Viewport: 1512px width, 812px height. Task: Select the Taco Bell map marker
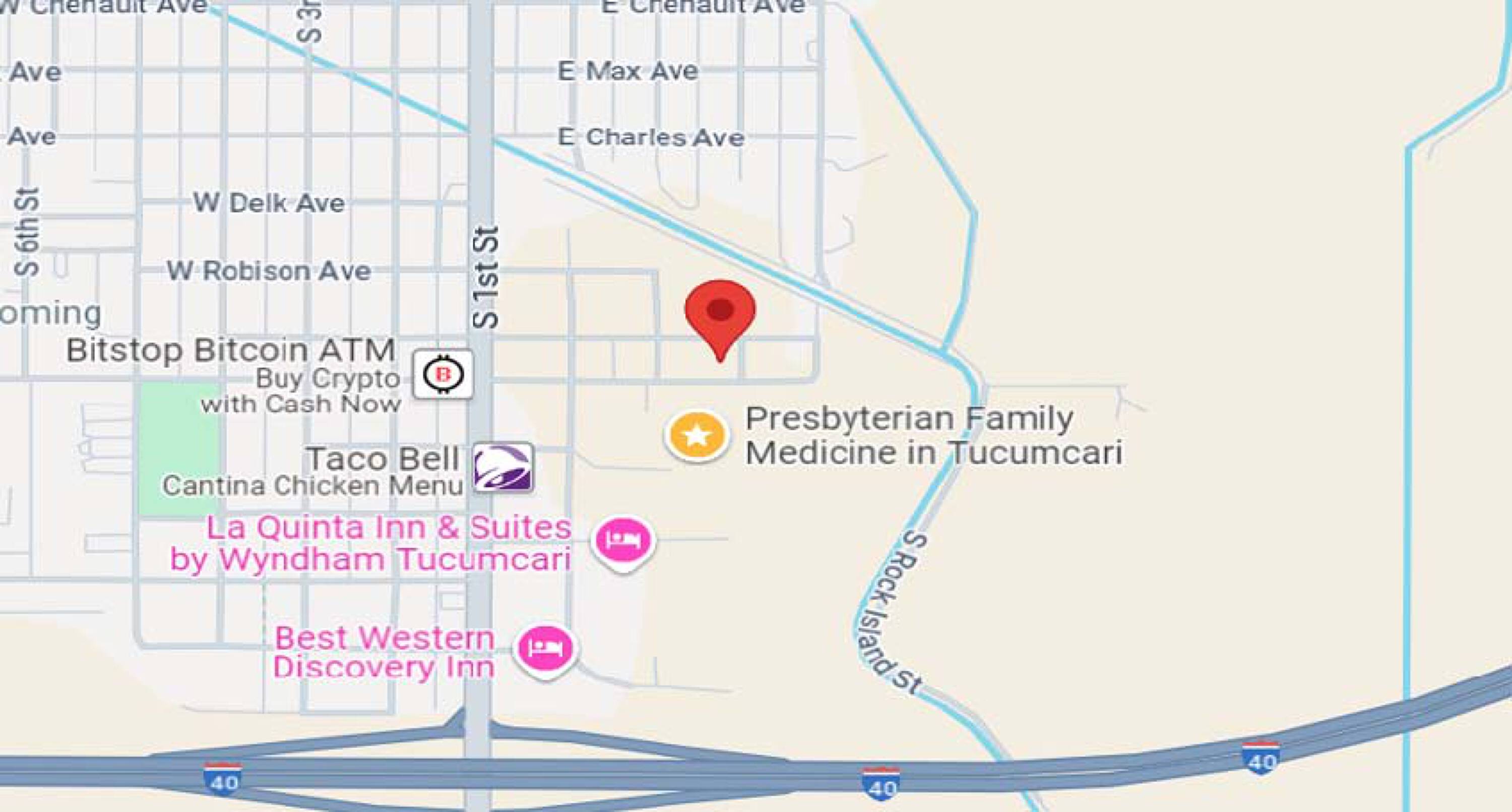(503, 467)
